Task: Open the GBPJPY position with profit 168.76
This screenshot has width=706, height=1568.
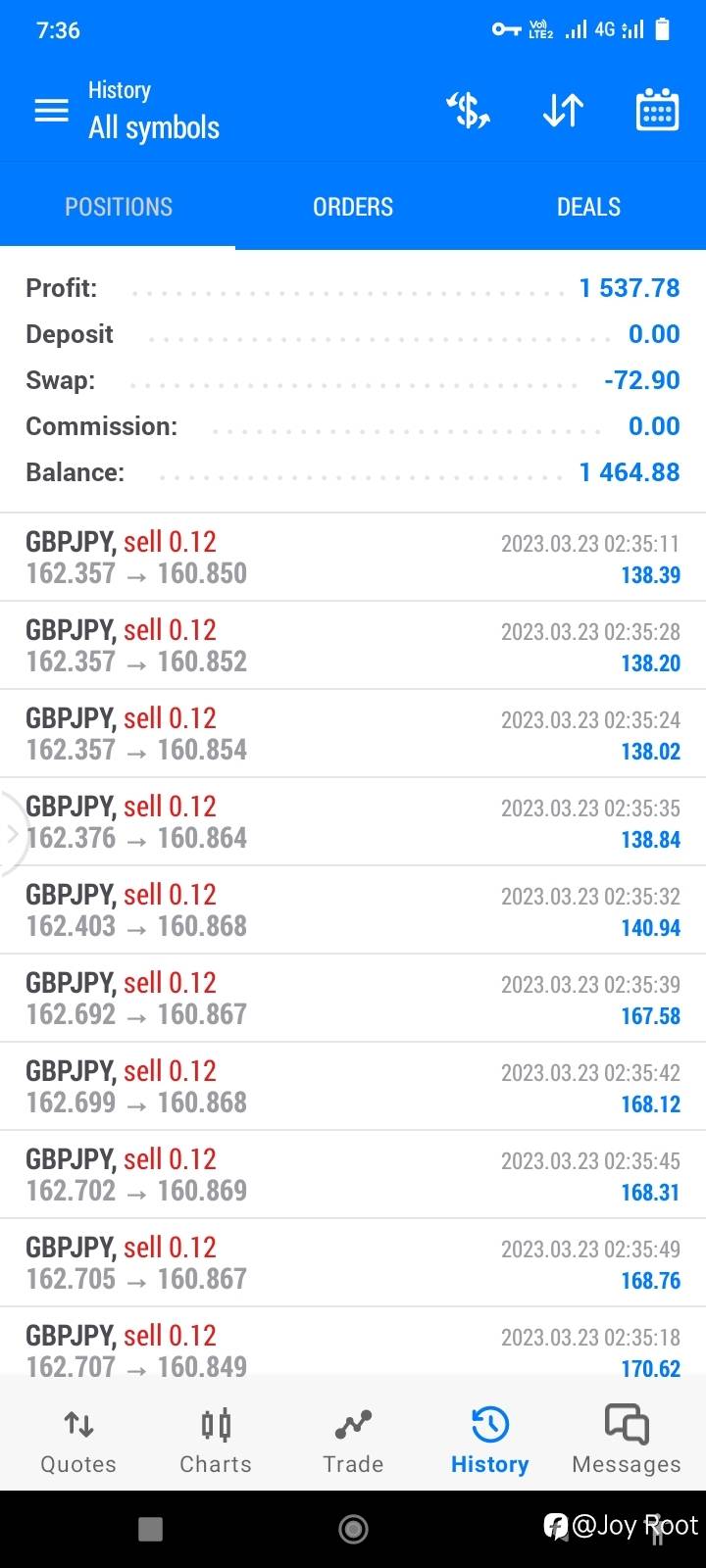Action: pos(353,1262)
